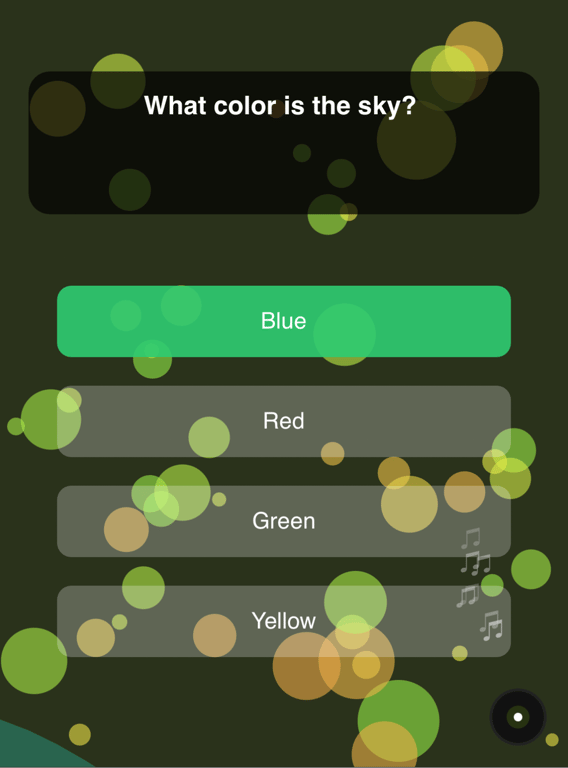Screen dimensions: 568x768
Task: Choose the Red answer option
Action: 284,421
